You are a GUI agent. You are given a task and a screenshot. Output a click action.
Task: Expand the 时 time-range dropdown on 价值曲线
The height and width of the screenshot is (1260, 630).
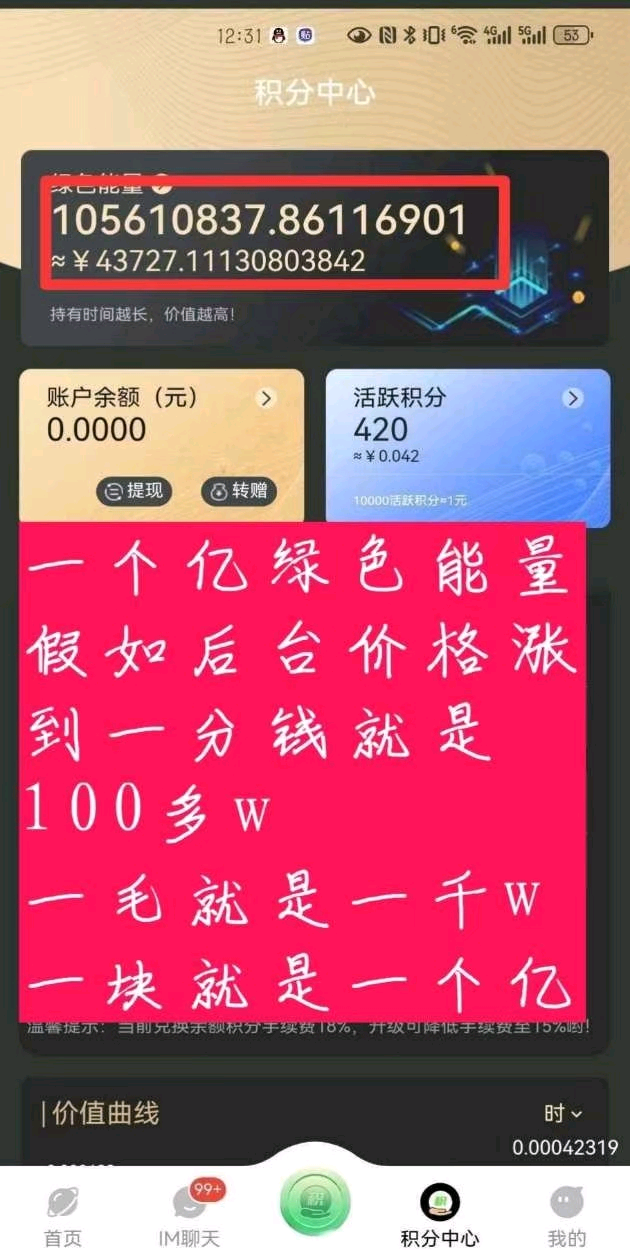click(563, 1113)
